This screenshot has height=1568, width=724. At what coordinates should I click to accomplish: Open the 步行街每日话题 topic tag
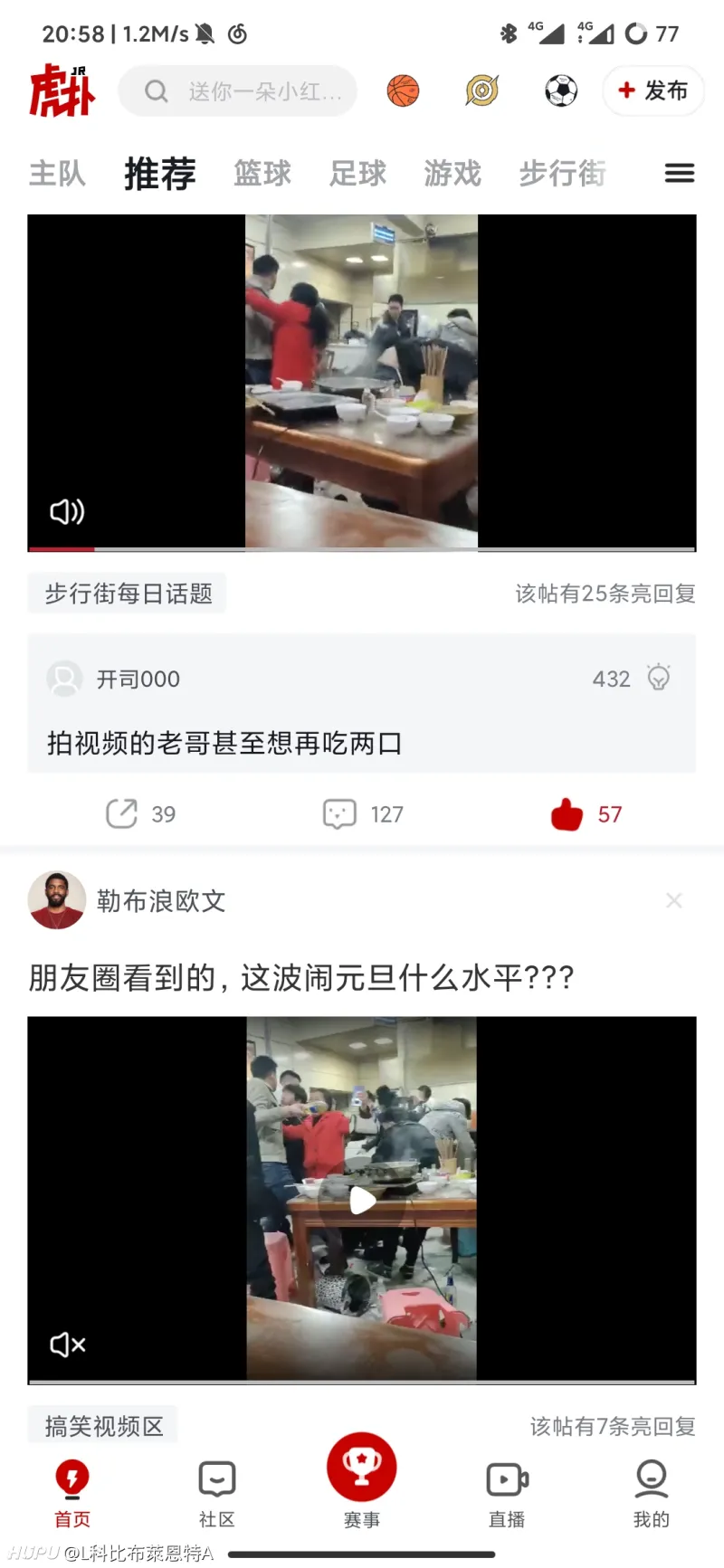[128, 594]
